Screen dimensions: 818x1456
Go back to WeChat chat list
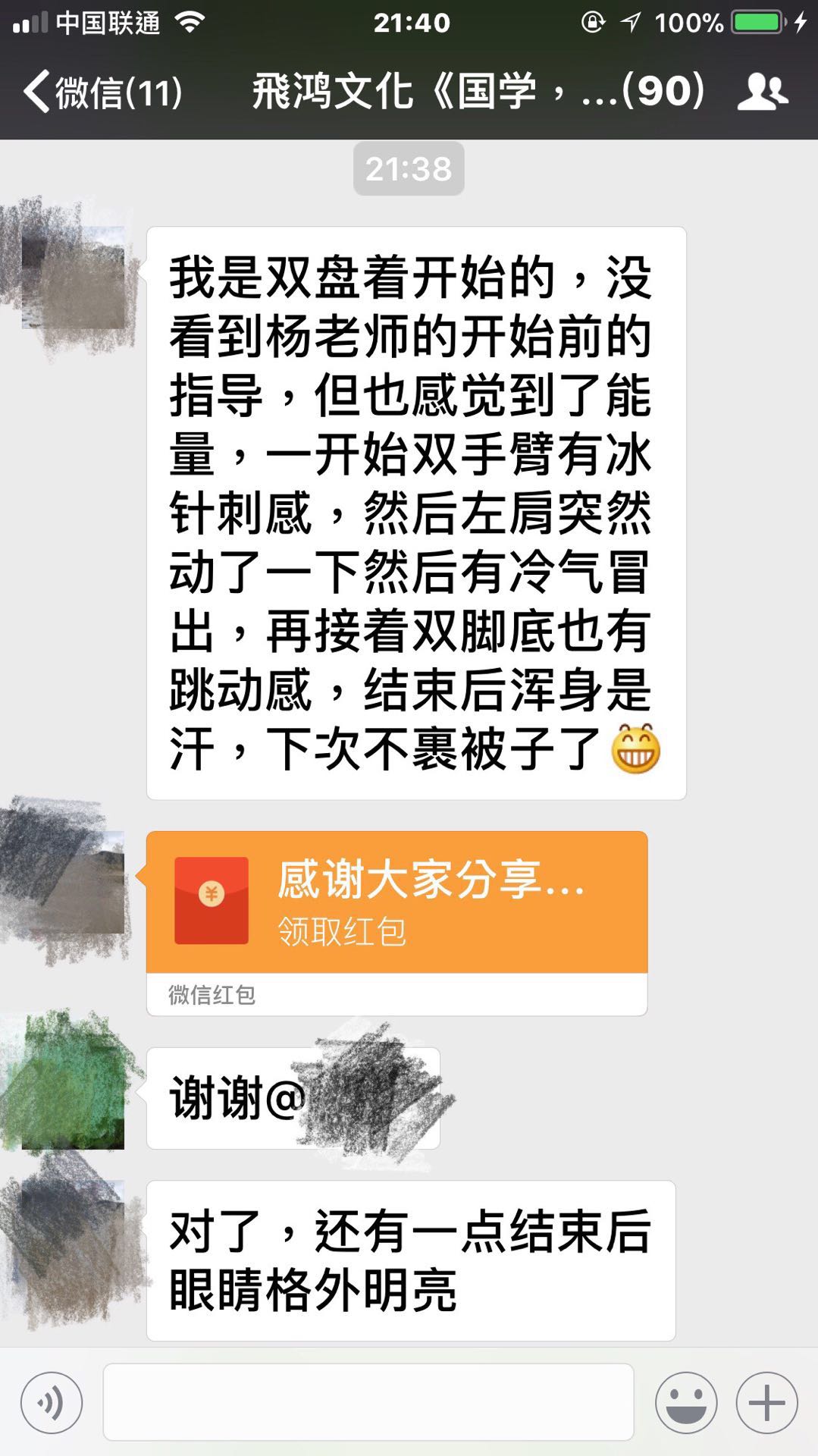[x=102, y=93]
